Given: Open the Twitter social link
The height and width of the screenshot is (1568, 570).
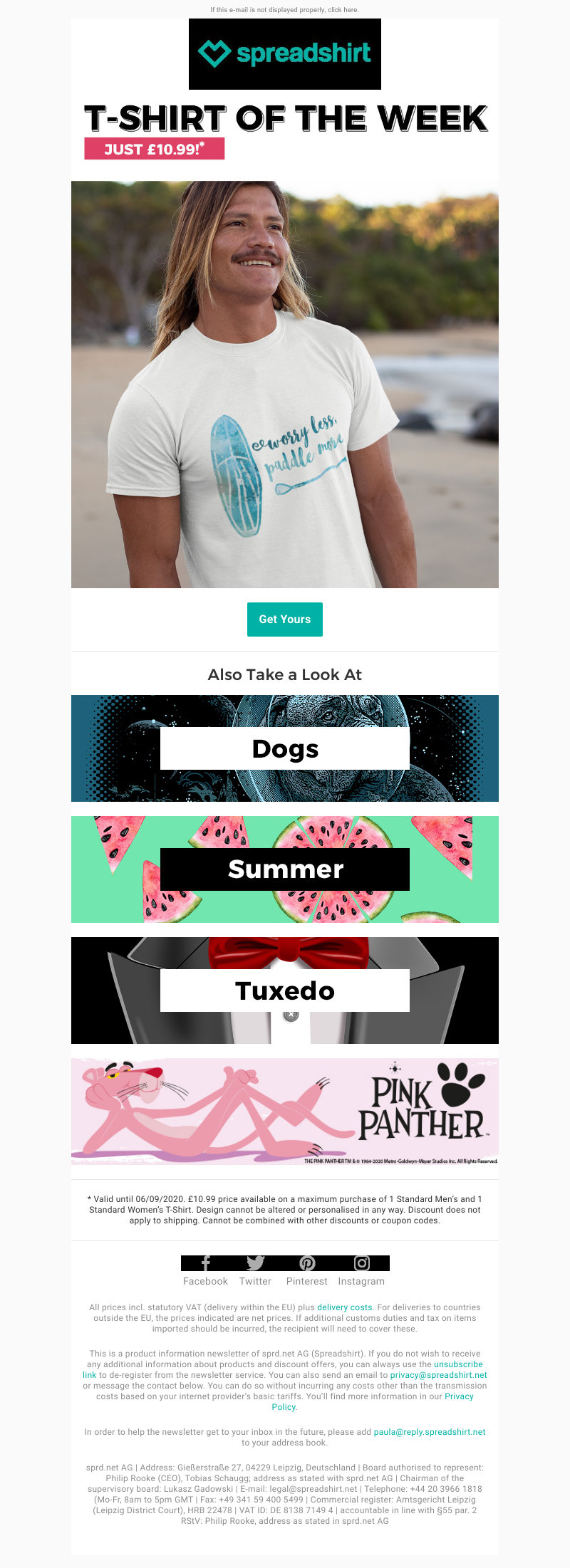Looking at the screenshot, I should tap(255, 1272).
